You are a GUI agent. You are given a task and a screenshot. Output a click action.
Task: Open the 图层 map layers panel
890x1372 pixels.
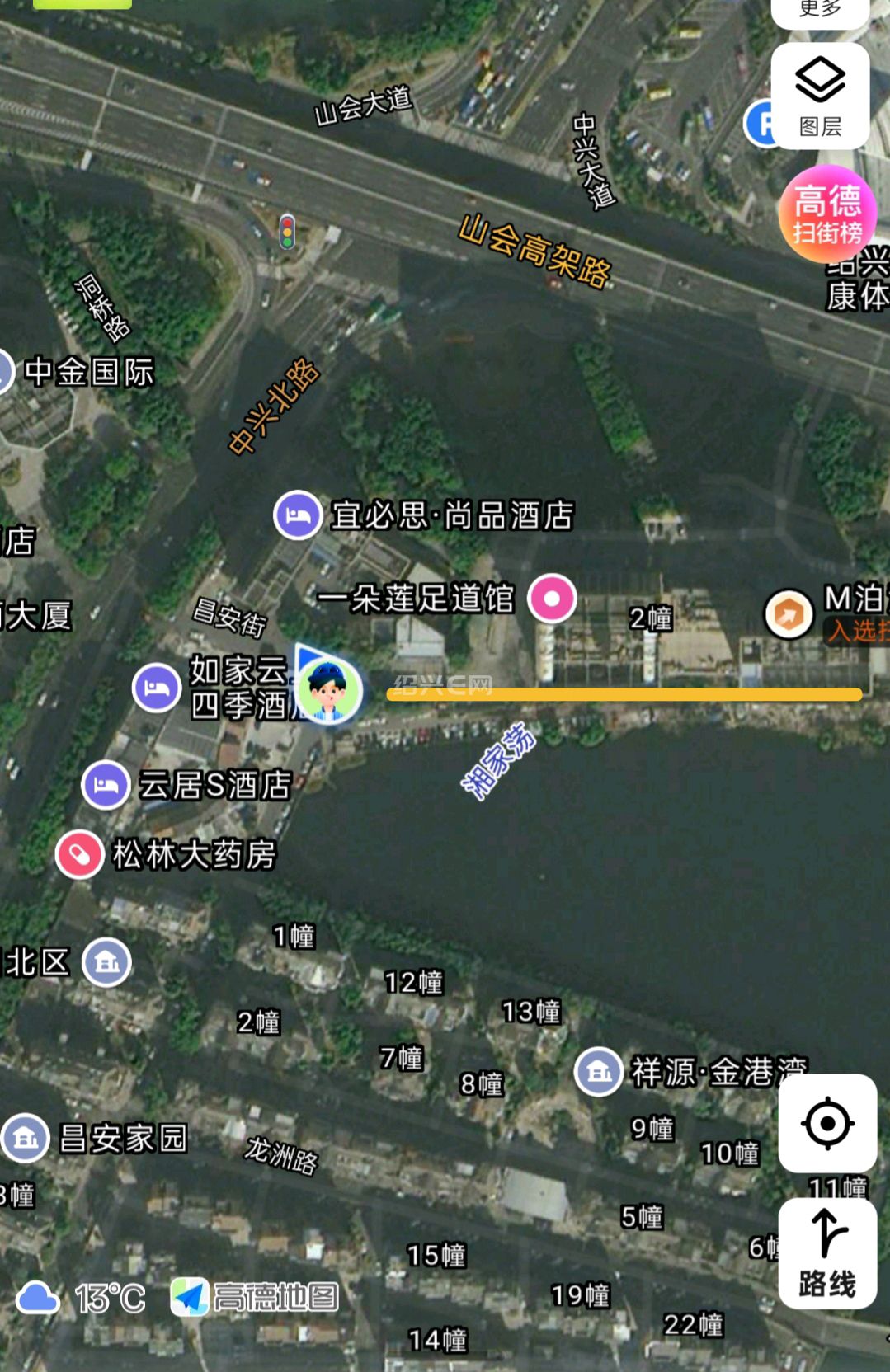(820, 96)
